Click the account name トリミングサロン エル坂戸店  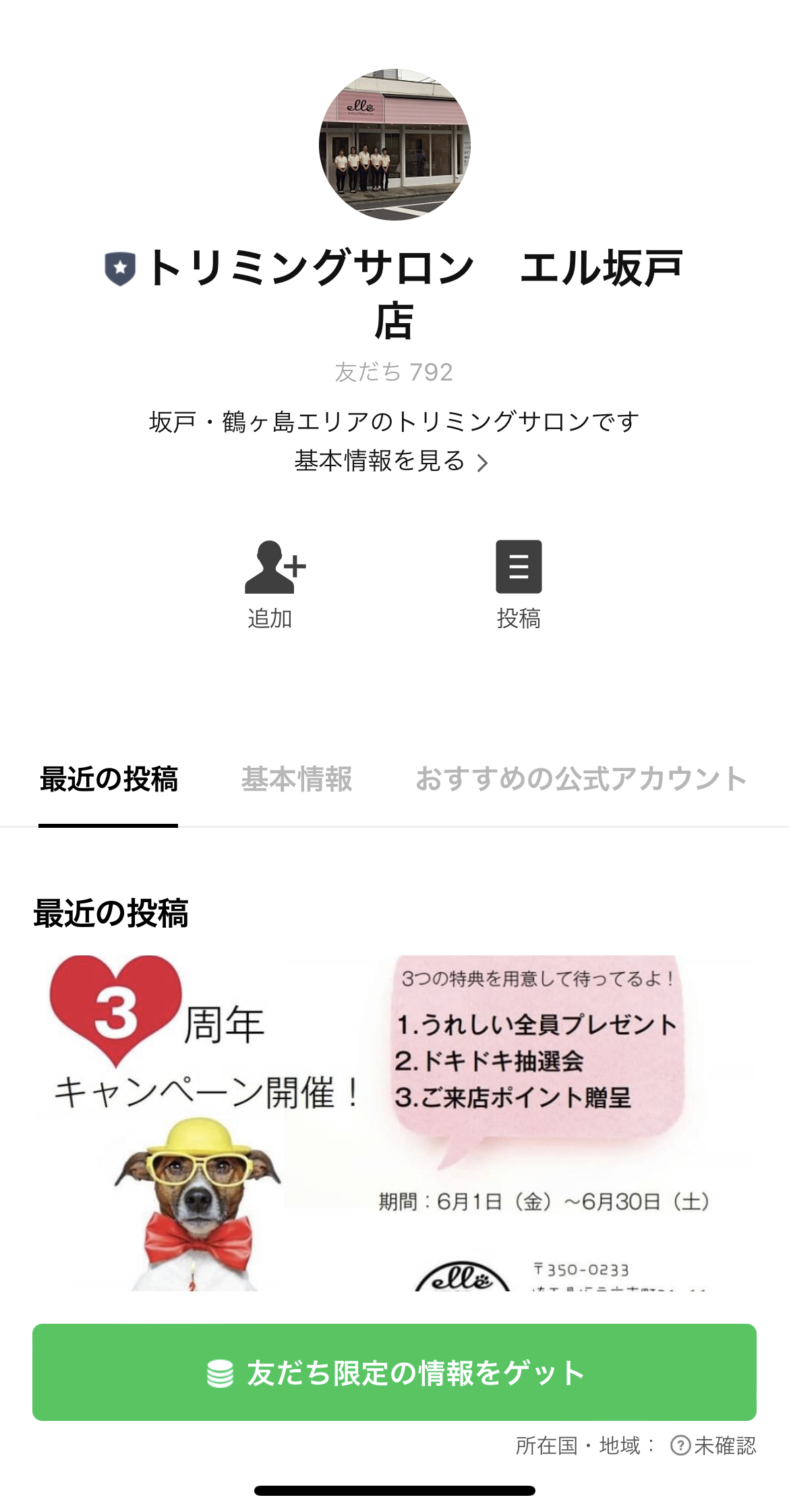(x=394, y=293)
